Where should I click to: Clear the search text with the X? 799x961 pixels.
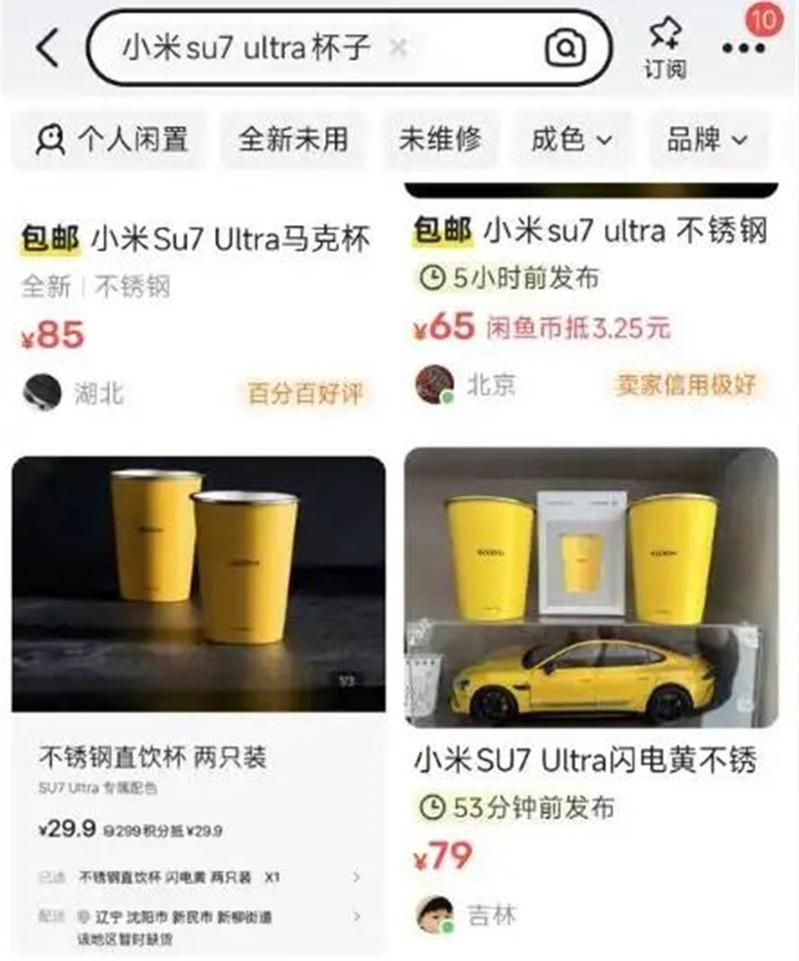coord(398,47)
